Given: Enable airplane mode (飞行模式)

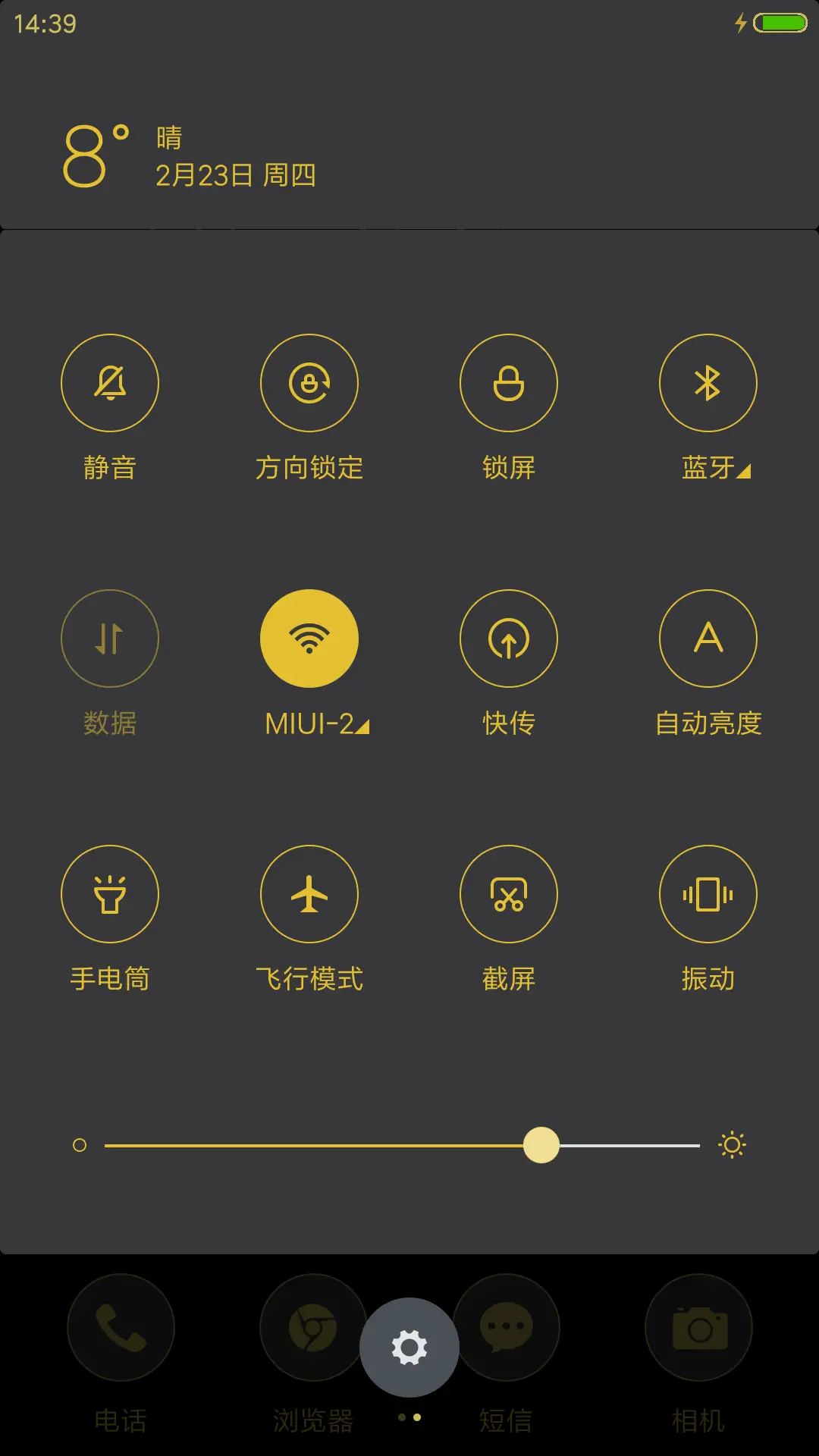Looking at the screenshot, I should (309, 894).
